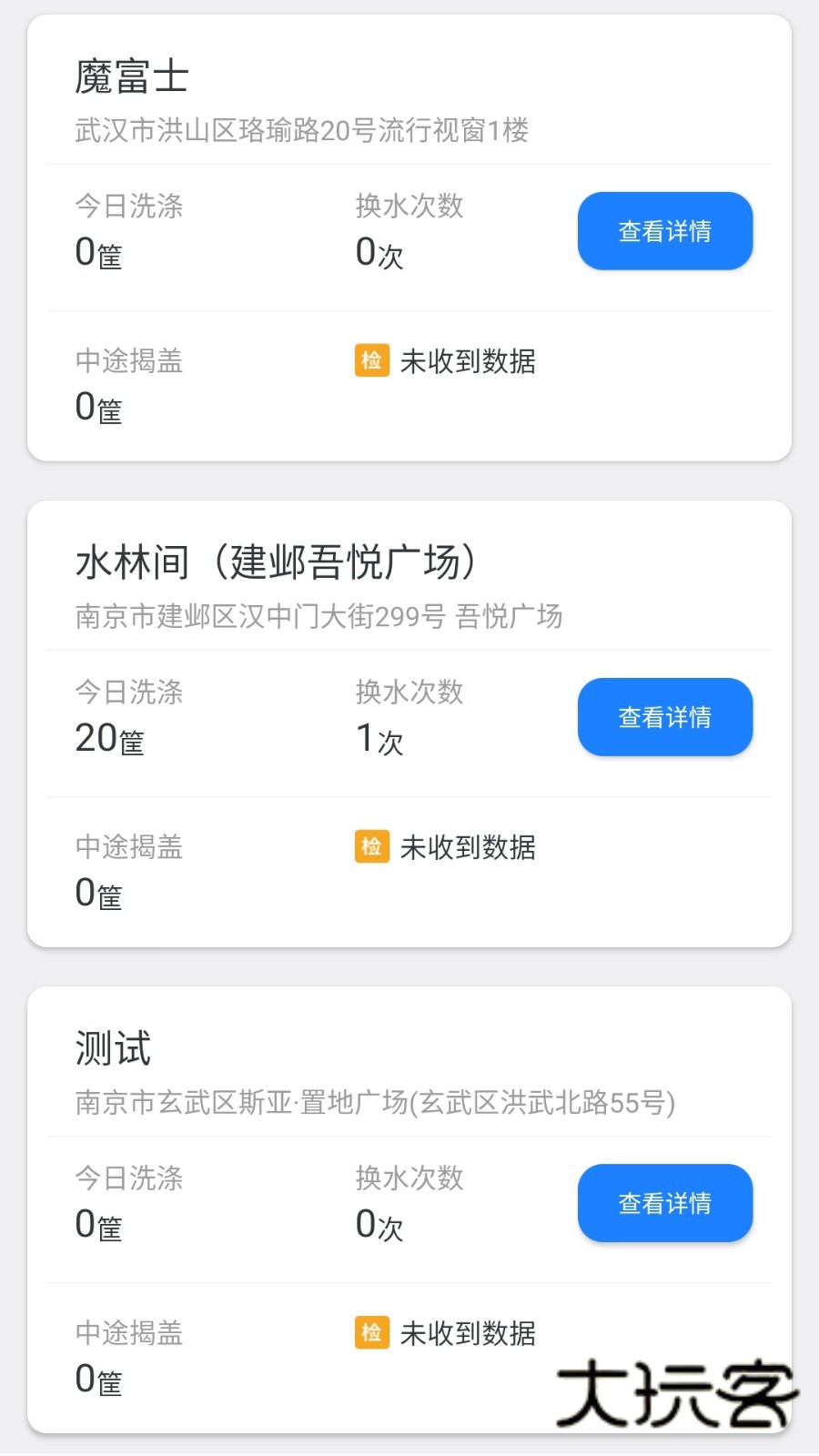Tap 查看详情 on the 测试 store card
This screenshot has height=1456, width=819.
[665, 1203]
